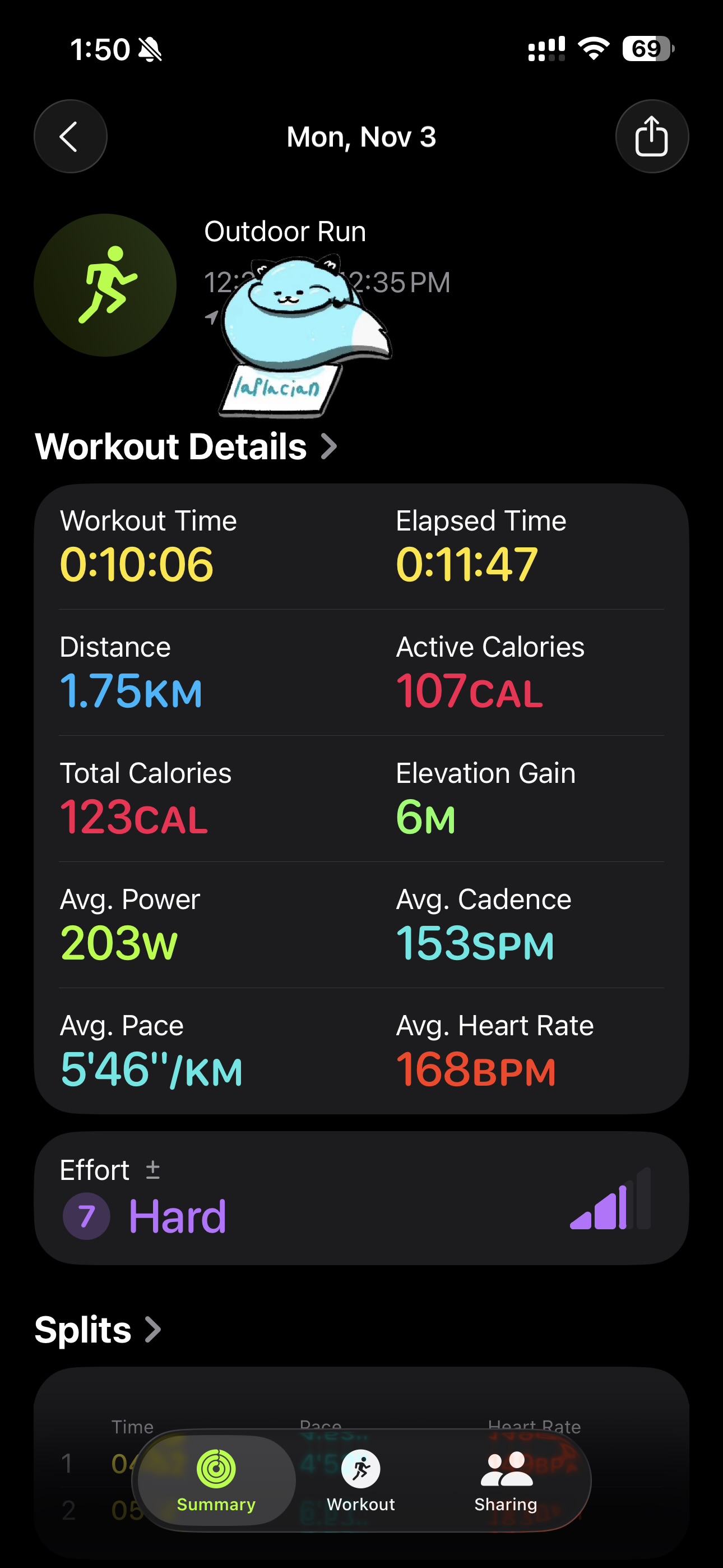This screenshot has height=1568, width=723.
Task: Open Workout Details
Action: point(186,447)
